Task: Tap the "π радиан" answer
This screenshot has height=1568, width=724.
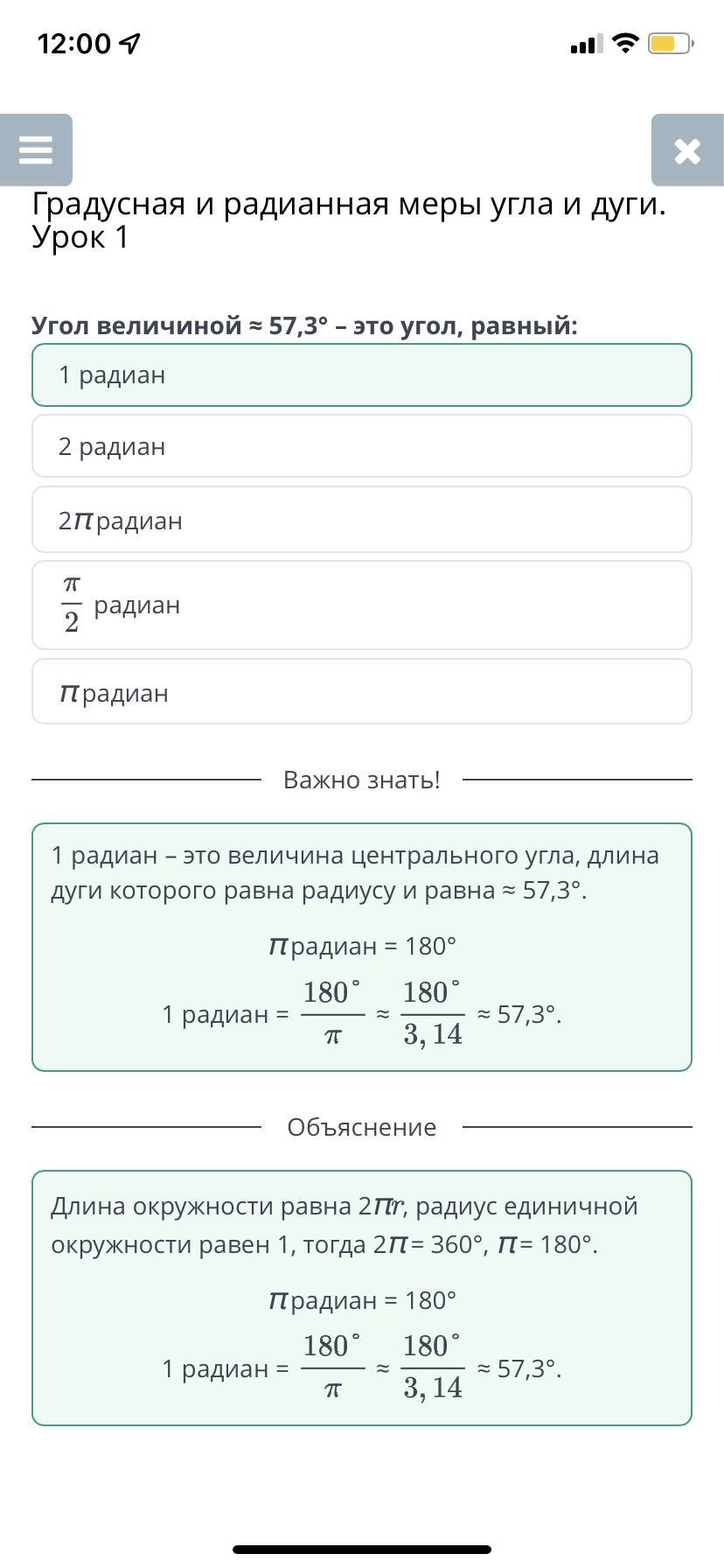Action: [x=362, y=692]
